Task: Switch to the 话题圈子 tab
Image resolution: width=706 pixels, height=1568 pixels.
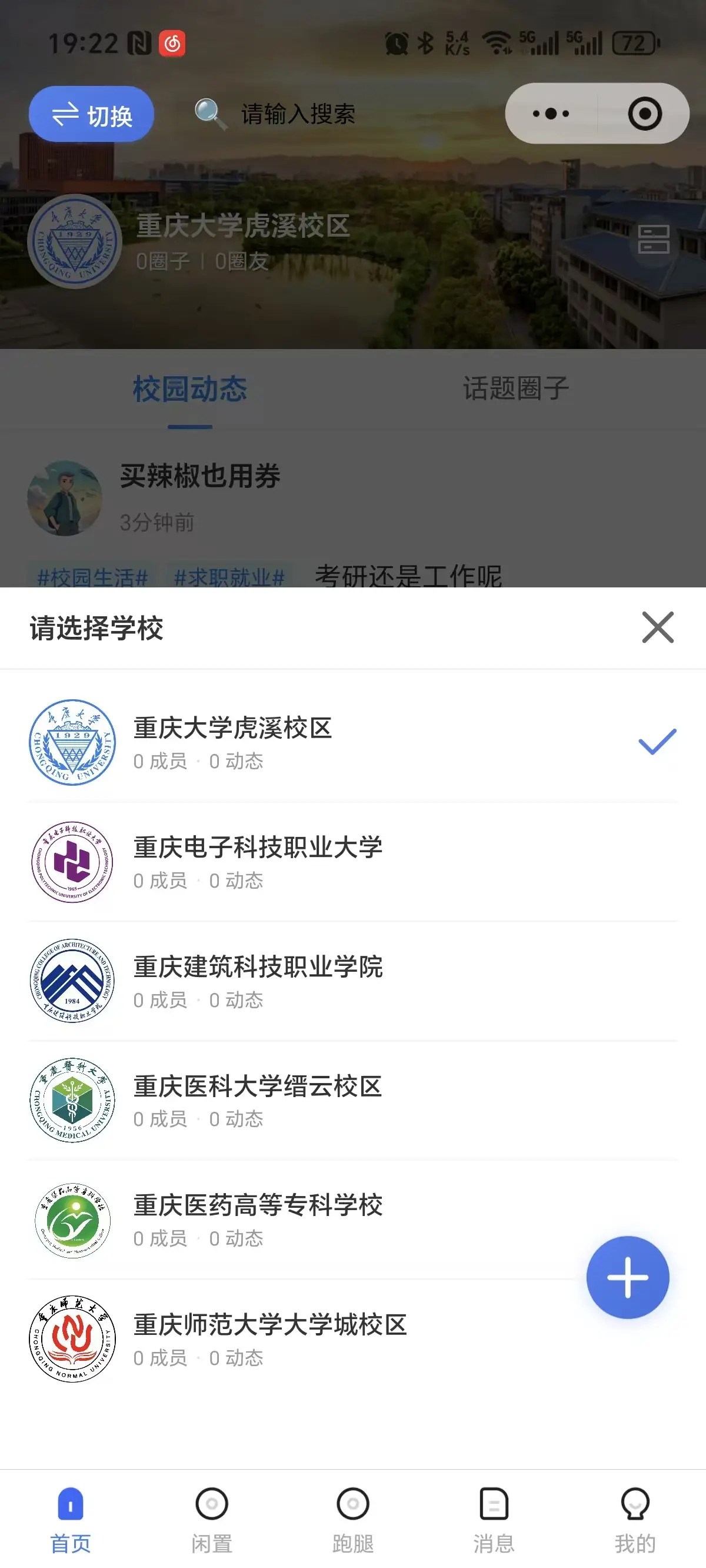Action: [516, 388]
